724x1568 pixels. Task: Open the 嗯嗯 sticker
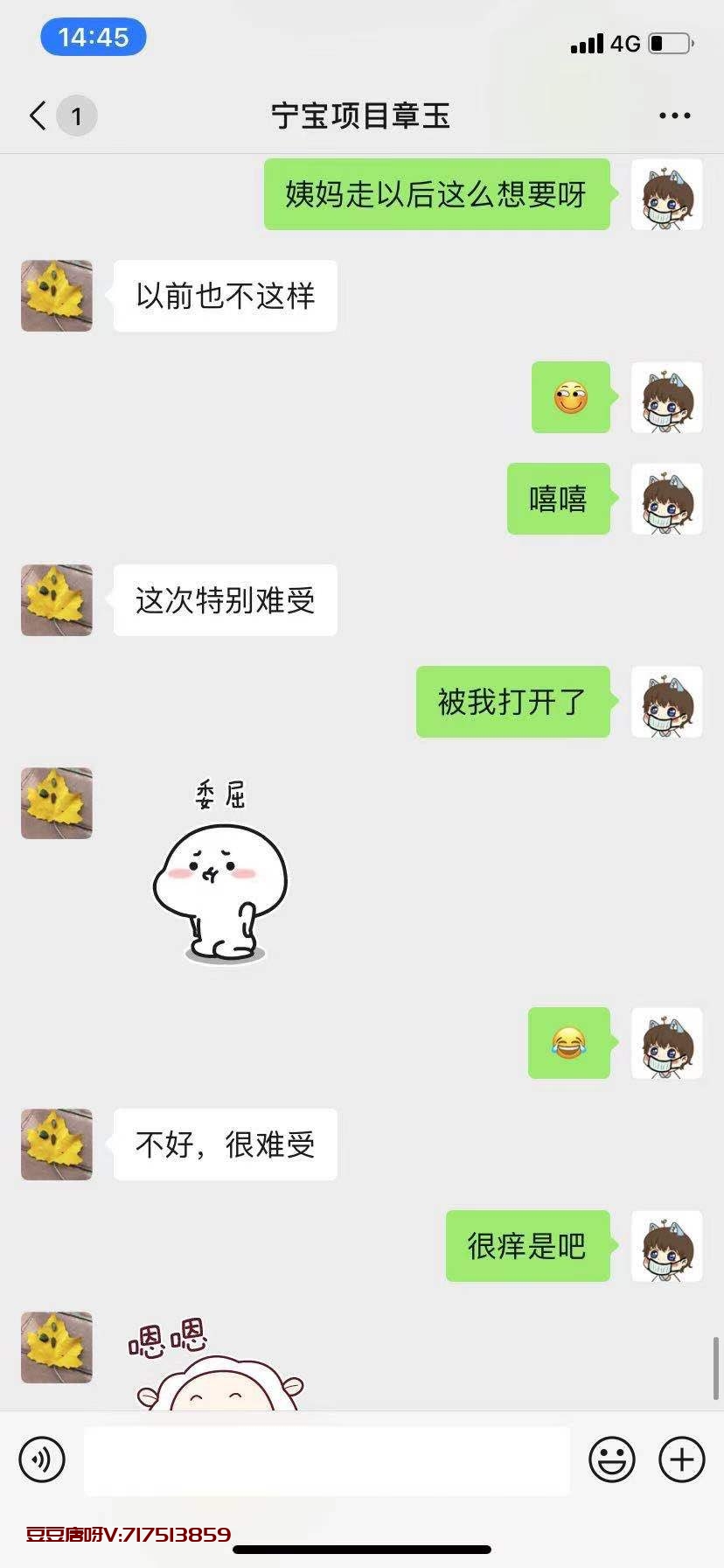214,1363
